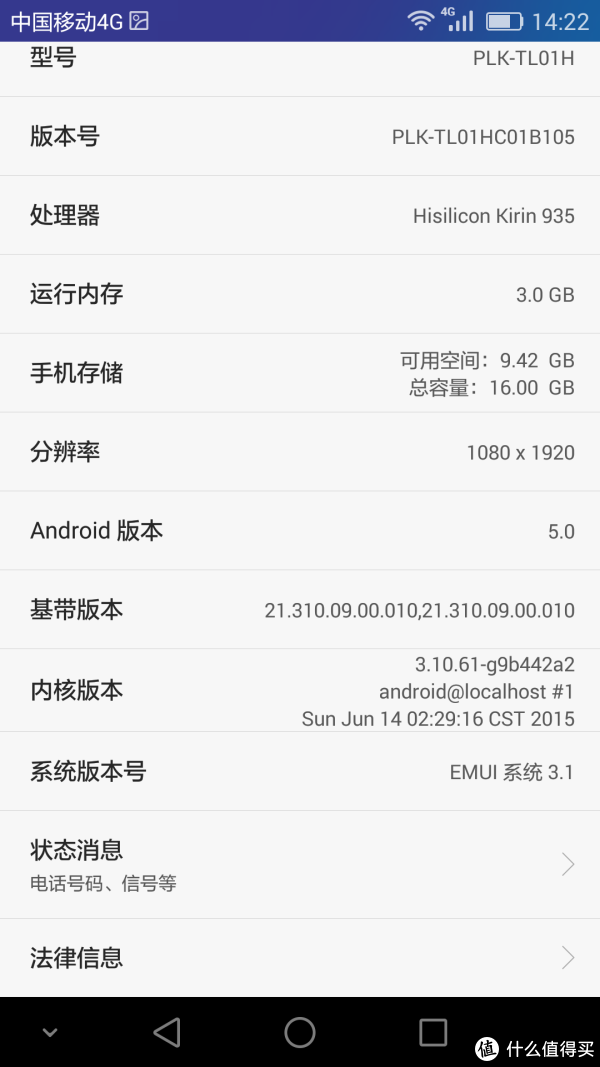
Task: Open 法律信息 legal information
Action: pos(300,958)
